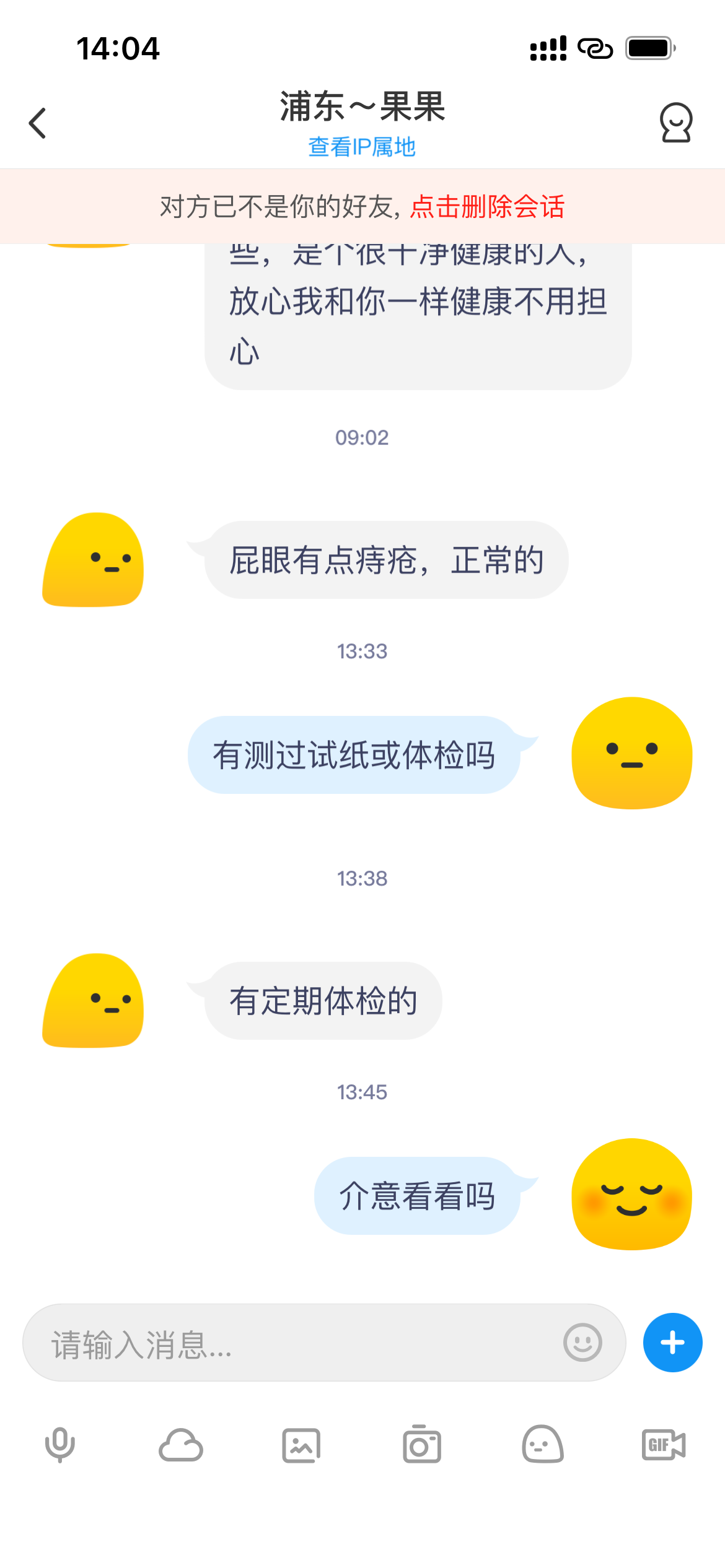Tap 点击删除会话 to delete the conversation
This screenshot has height=1568, width=725.
[x=487, y=207]
